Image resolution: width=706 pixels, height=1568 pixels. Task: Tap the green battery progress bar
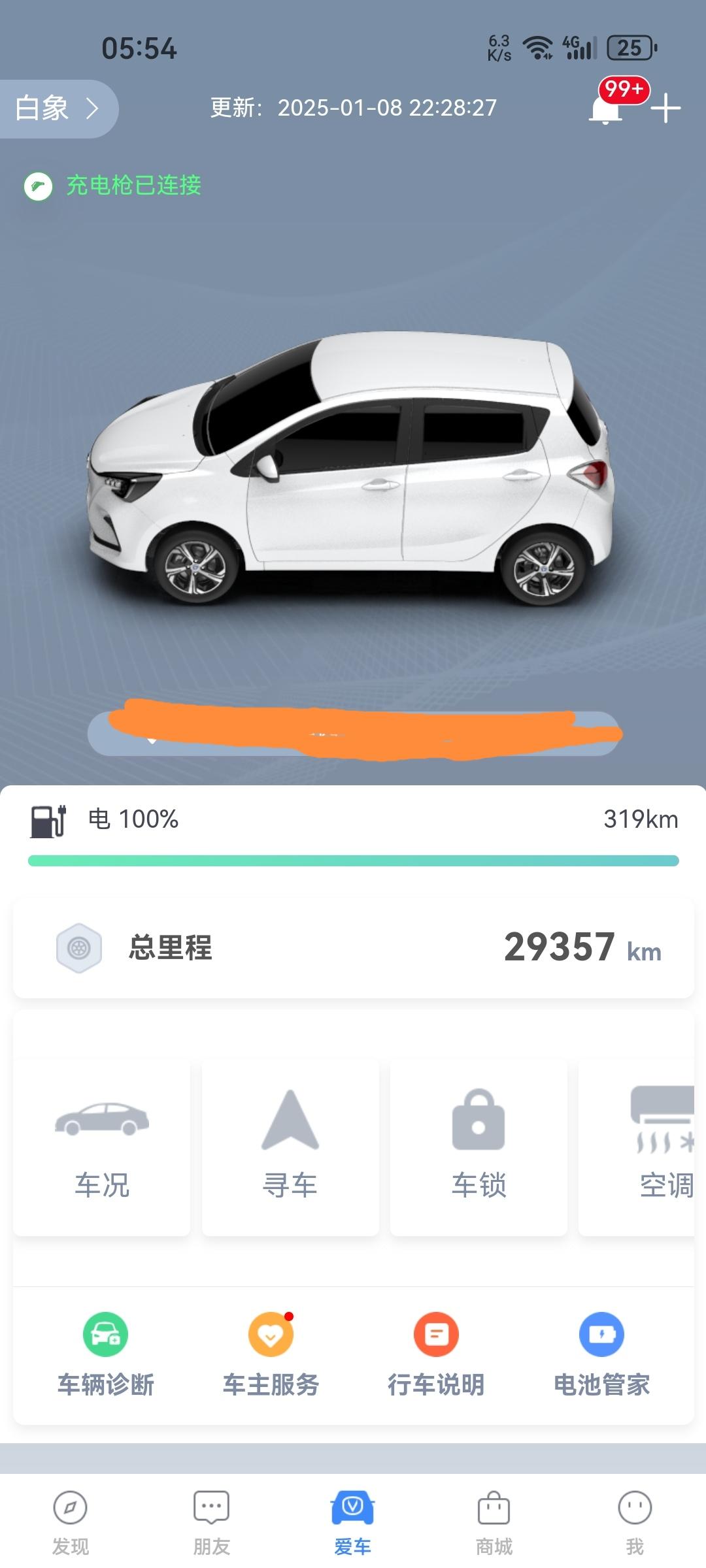(353, 862)
